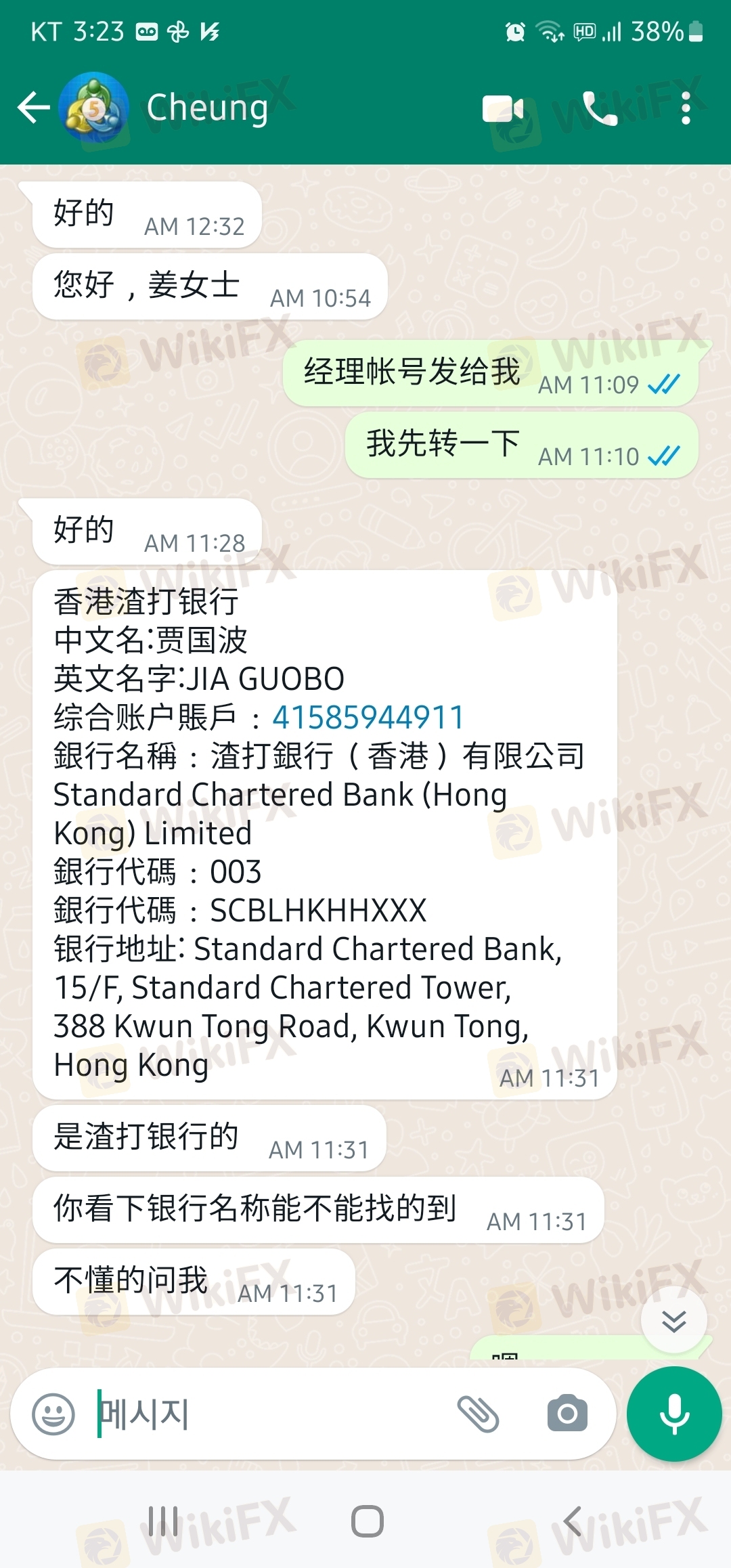731x1568 pixels.
Task: Start a video call with Cheung
Action: [x=503, y=108]
